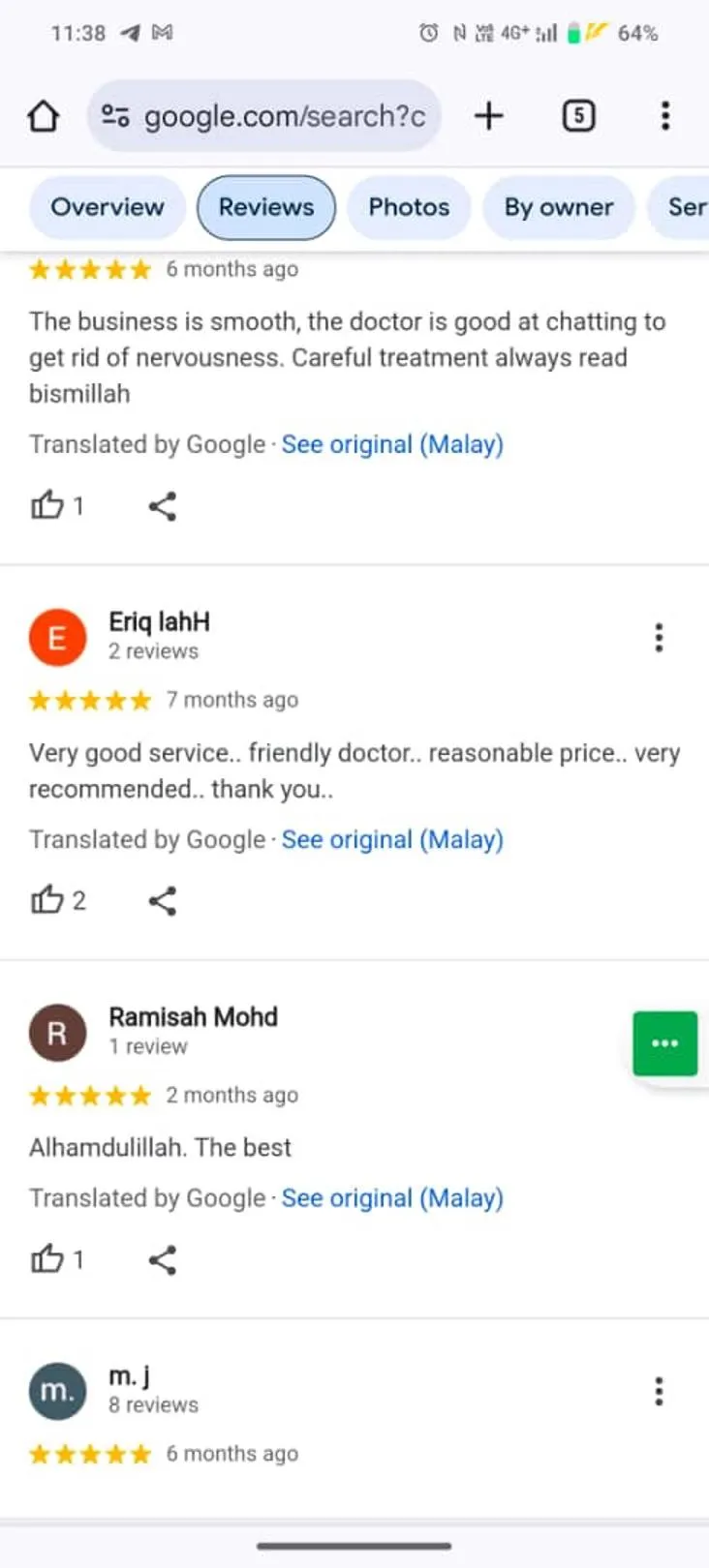See original Malay text of Eriq IahH's review
709x1568 pixels.
point(392,839)
